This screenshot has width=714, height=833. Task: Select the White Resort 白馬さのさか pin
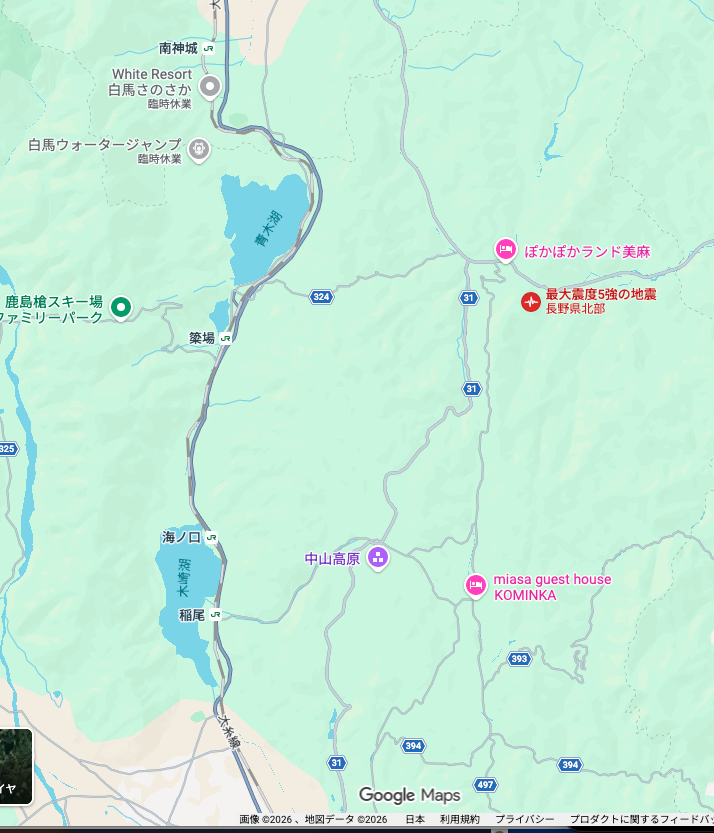[210, 87]
